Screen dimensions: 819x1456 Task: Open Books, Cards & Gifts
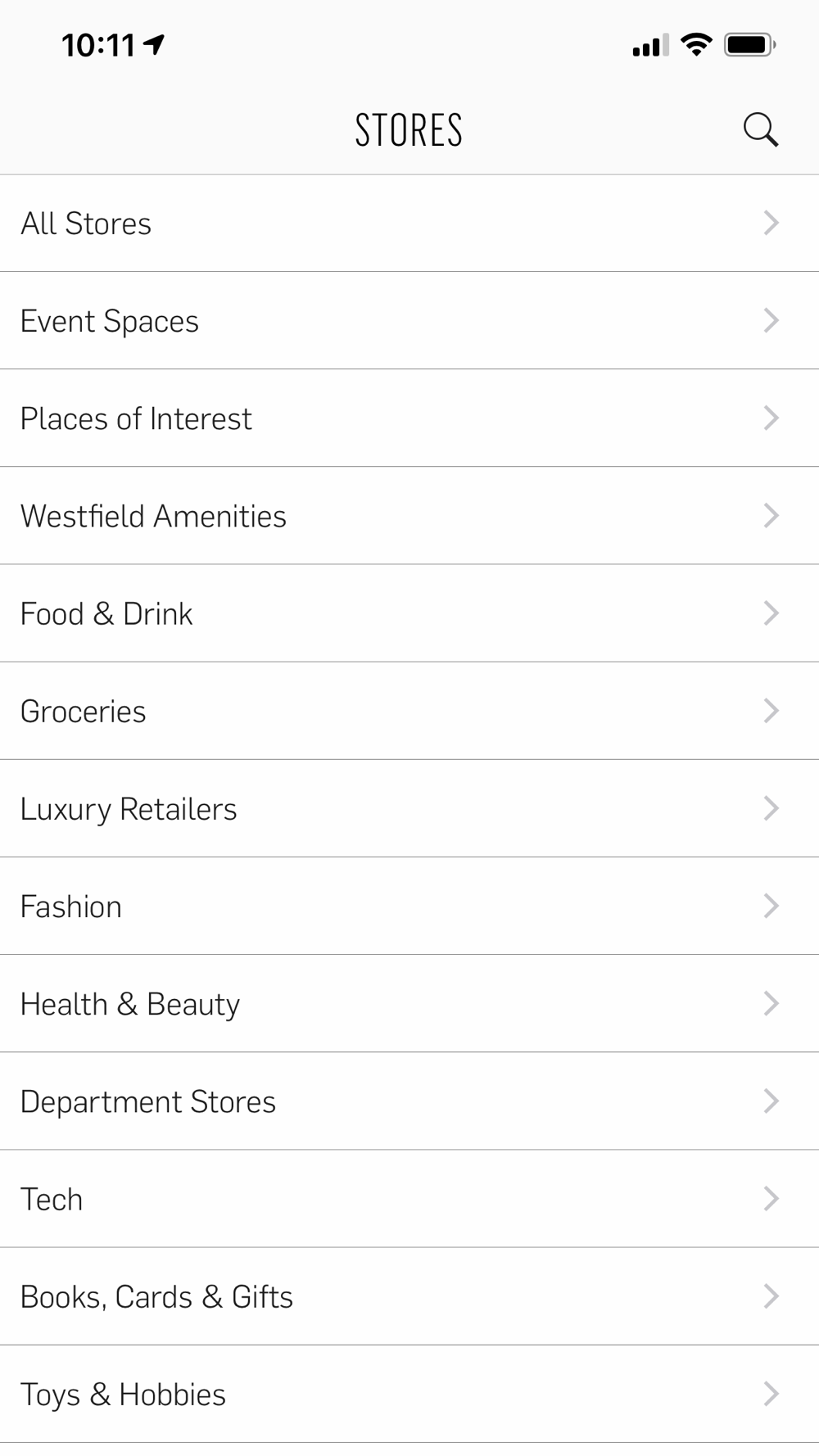409,1295
